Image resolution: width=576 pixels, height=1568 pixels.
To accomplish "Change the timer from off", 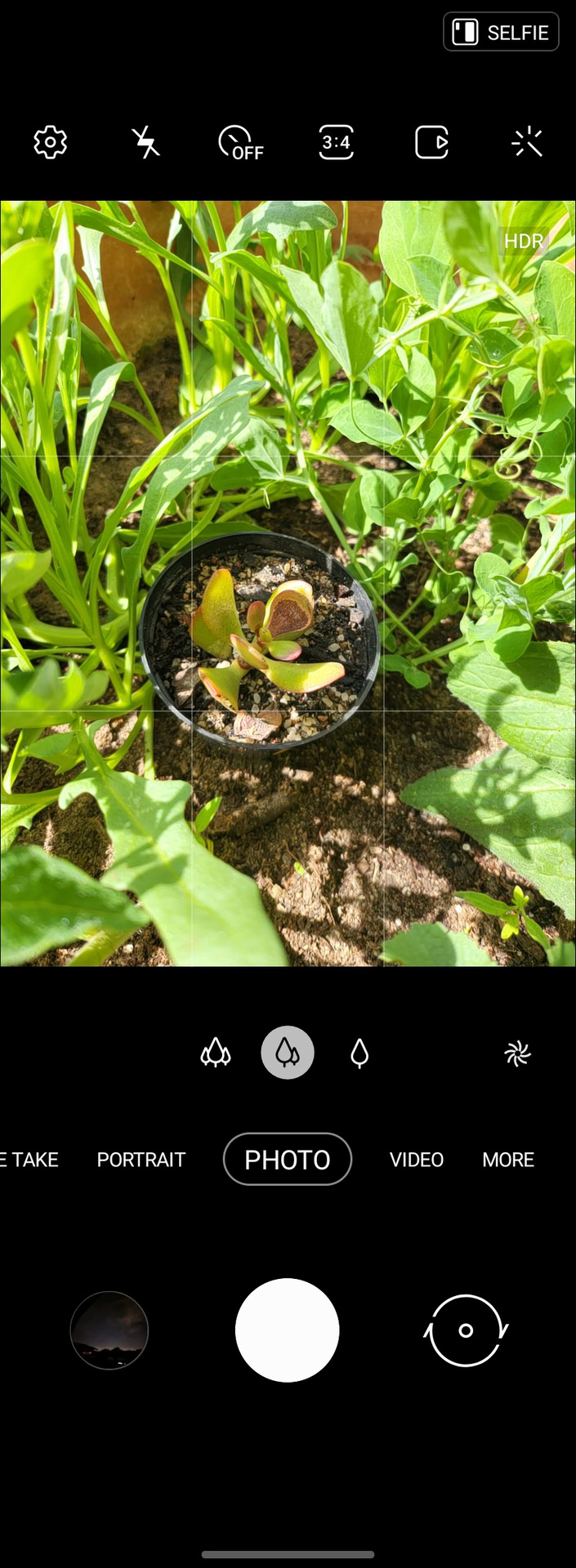I will tap(240, 143).
